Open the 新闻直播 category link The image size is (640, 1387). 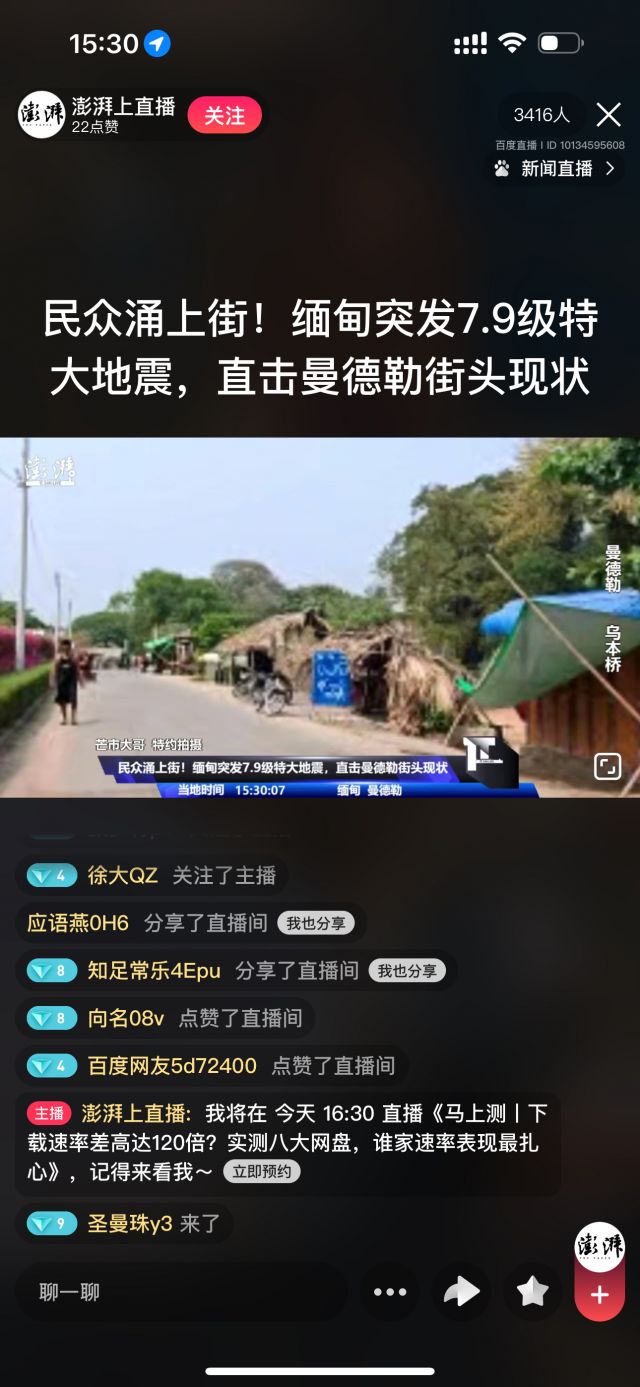coord(556,169)
